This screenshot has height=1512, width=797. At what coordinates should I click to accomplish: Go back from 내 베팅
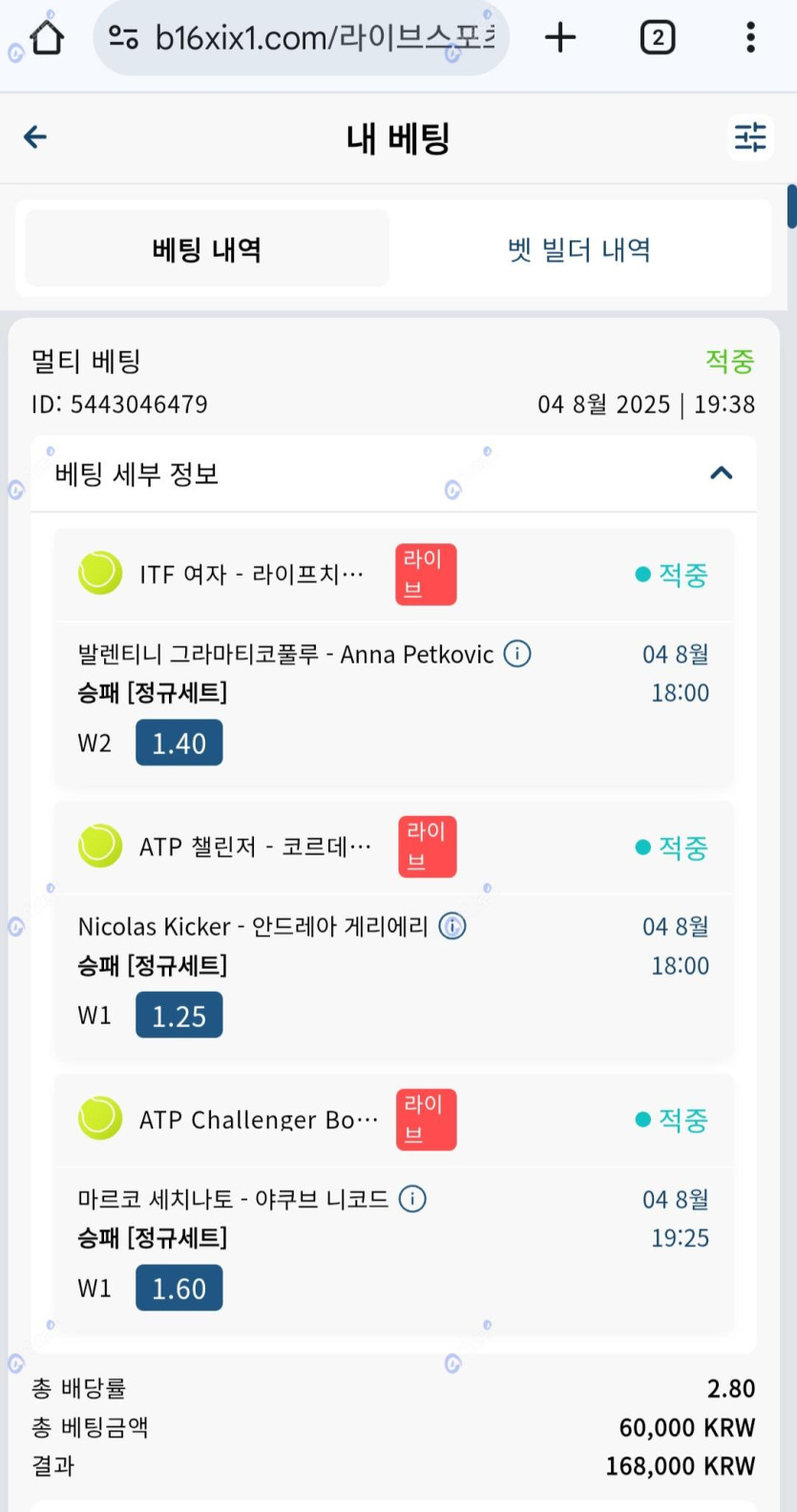point(35,137)
